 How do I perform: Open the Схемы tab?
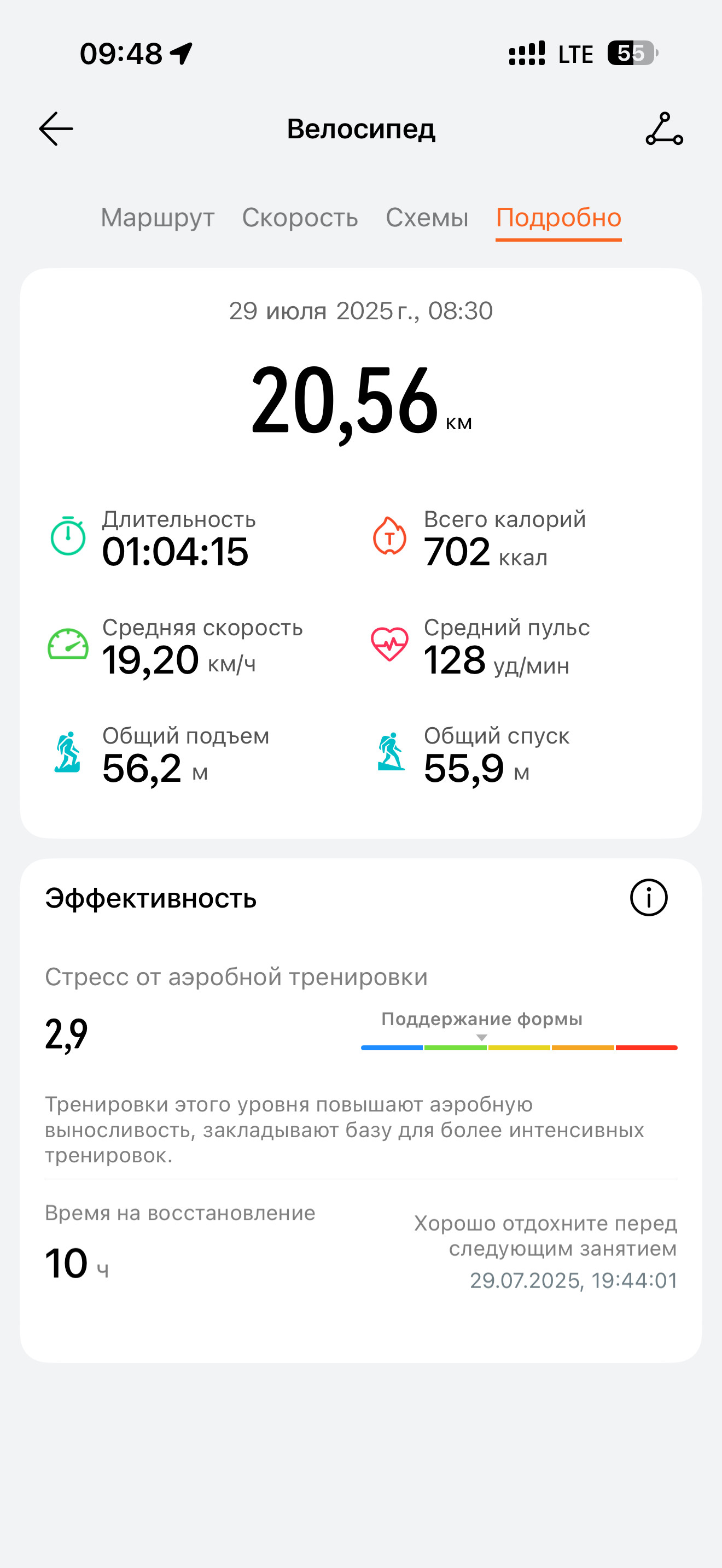pos(427,218)
